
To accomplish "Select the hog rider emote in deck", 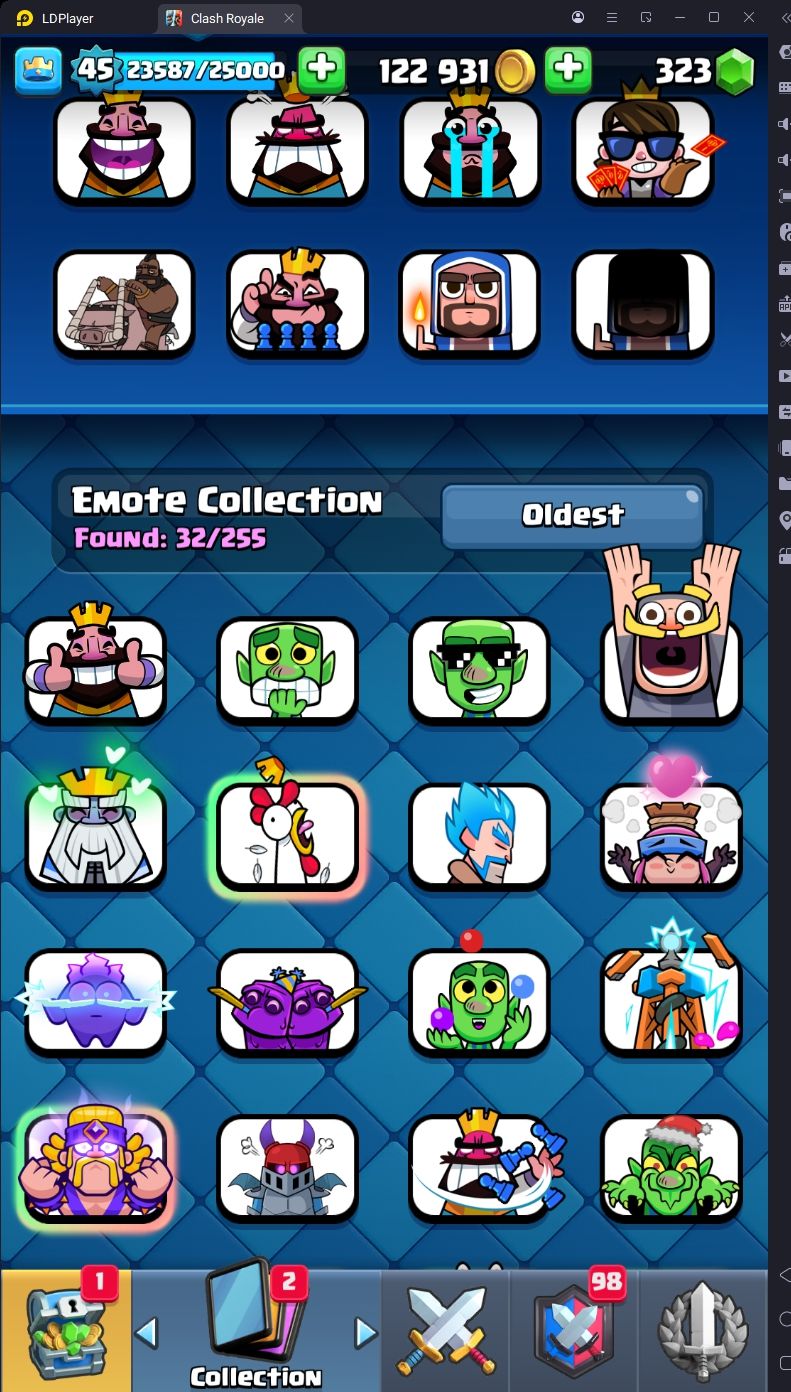I will (x=124, y=303).
